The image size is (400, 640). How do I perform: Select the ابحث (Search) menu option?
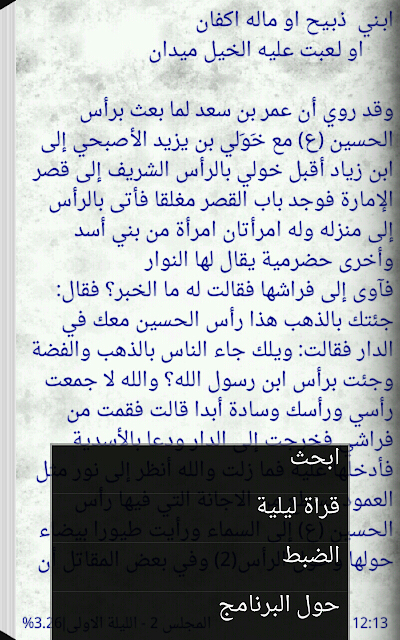[x=200, y=469]
